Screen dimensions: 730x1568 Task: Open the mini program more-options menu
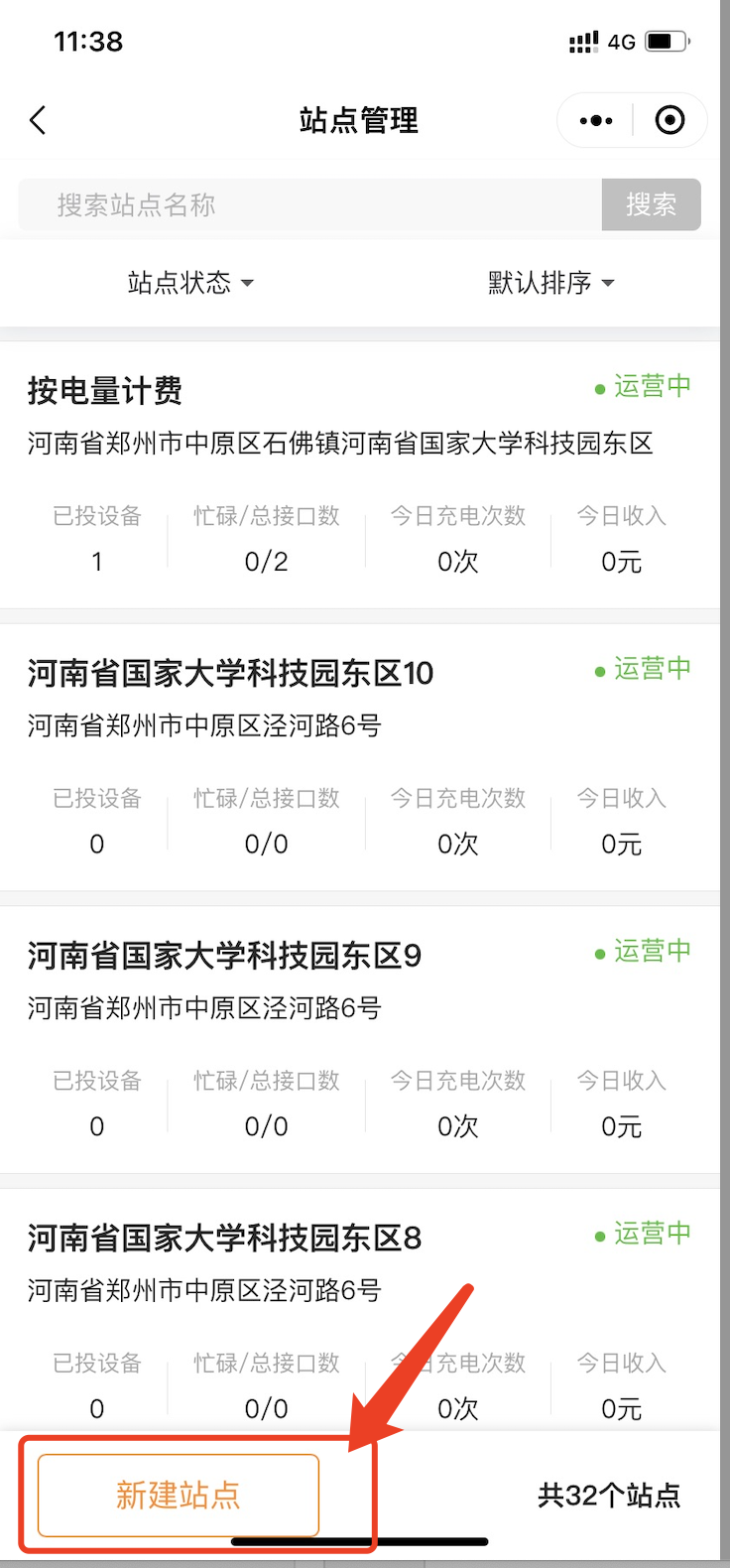(596, 121)
